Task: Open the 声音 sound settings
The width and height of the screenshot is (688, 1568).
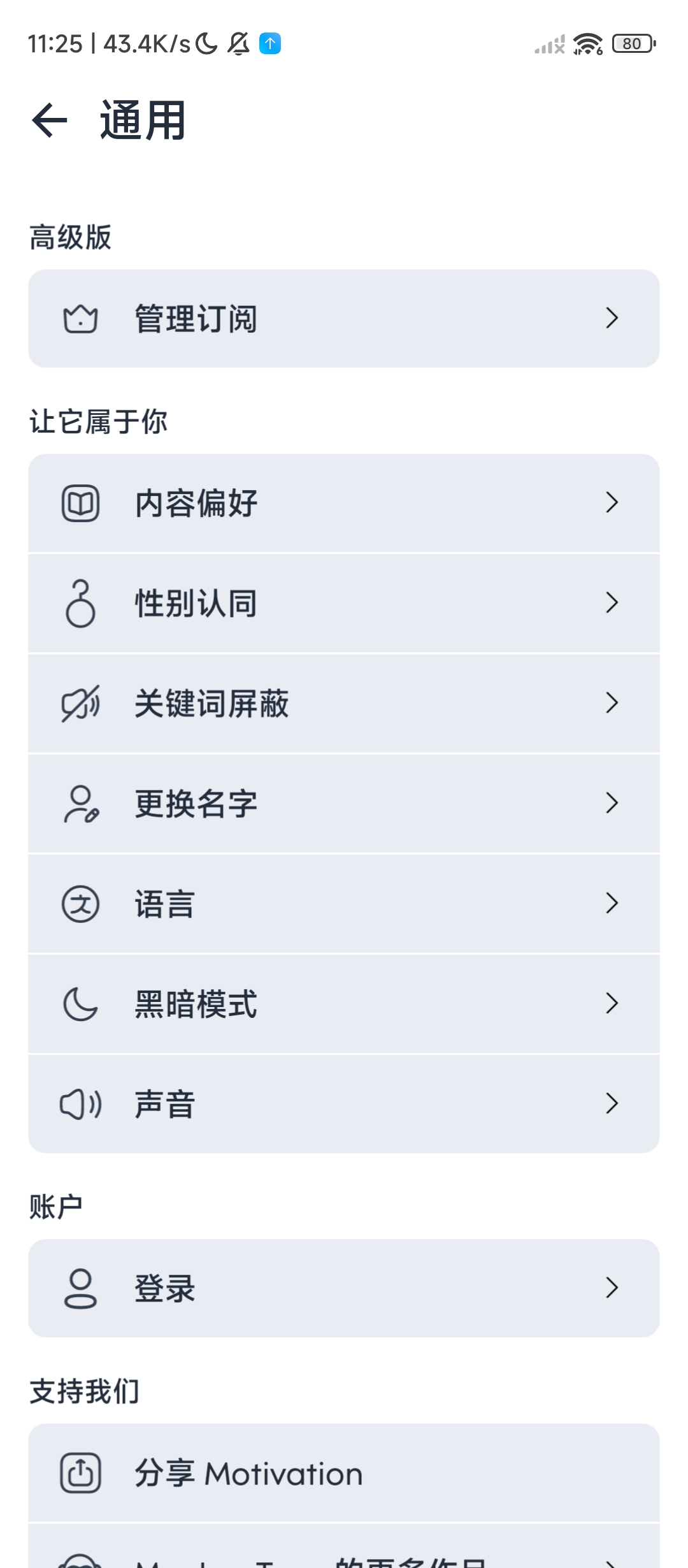Action: point(344,1104)
